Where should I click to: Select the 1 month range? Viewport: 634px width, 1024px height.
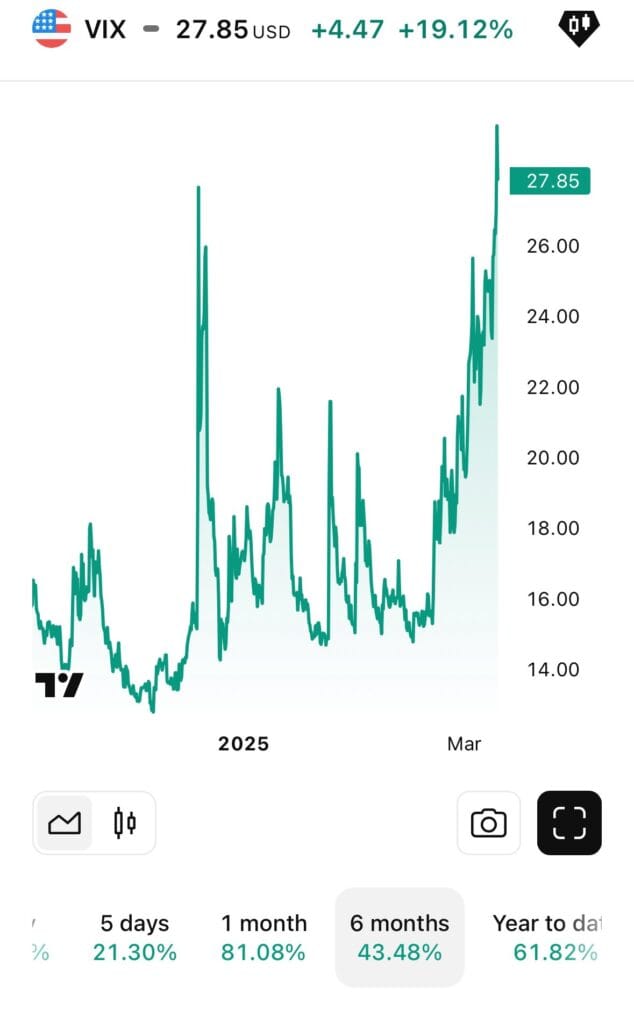click(264, 937)
